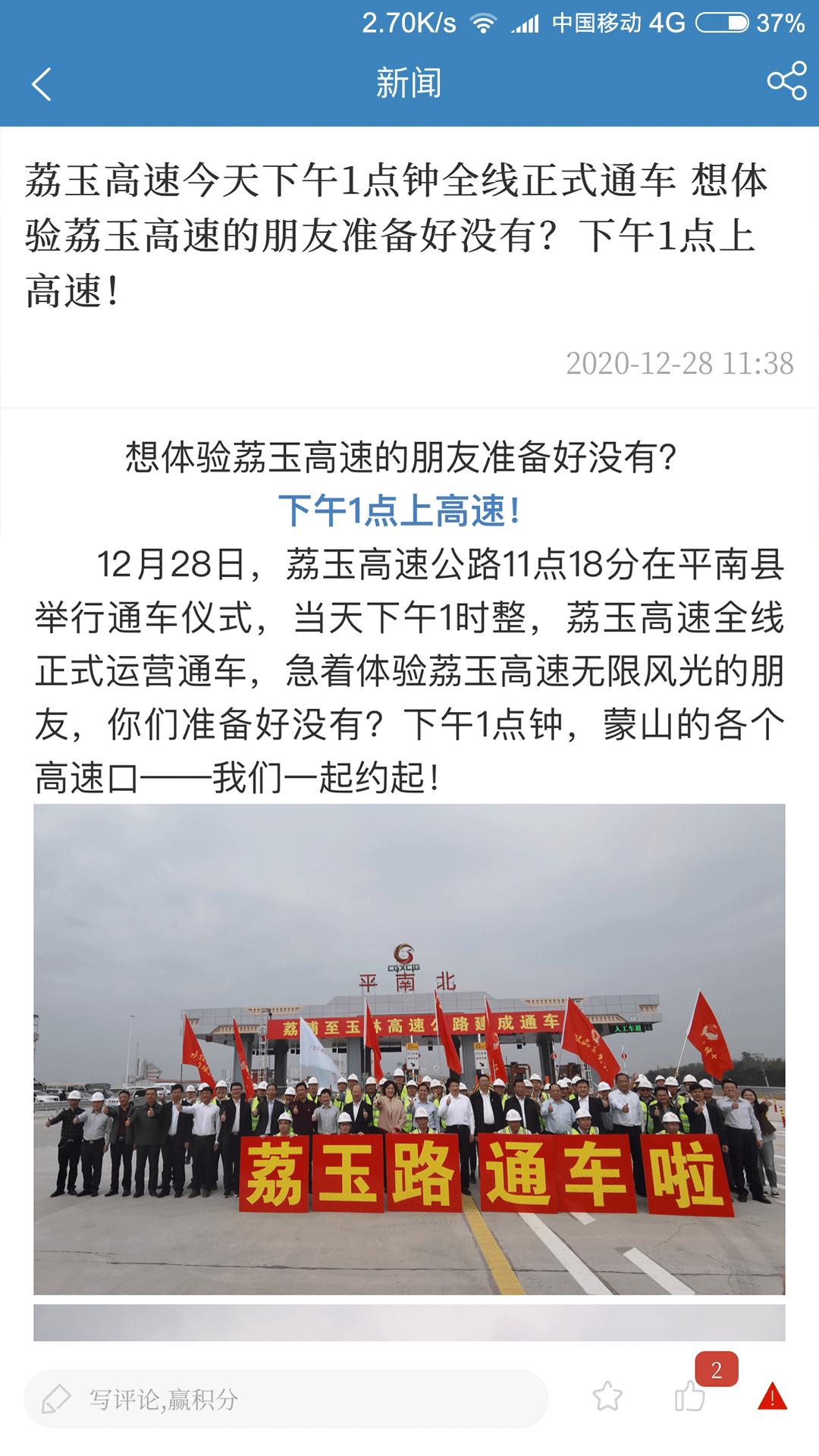Viewport: 819px width, 1456px height.
Task: Go back from the news article
Action: click(x=42, y=83)
